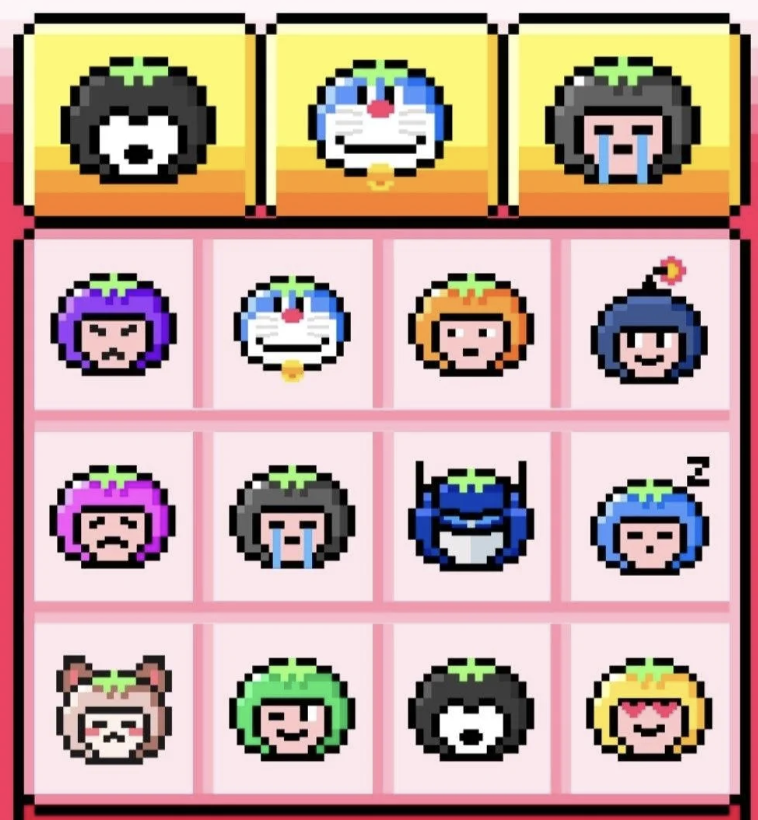Image resolution: width=758 pixels, height=820 pixels.
Task: Tap the sad magenta helmet face tile
Action: pos(113,517)
